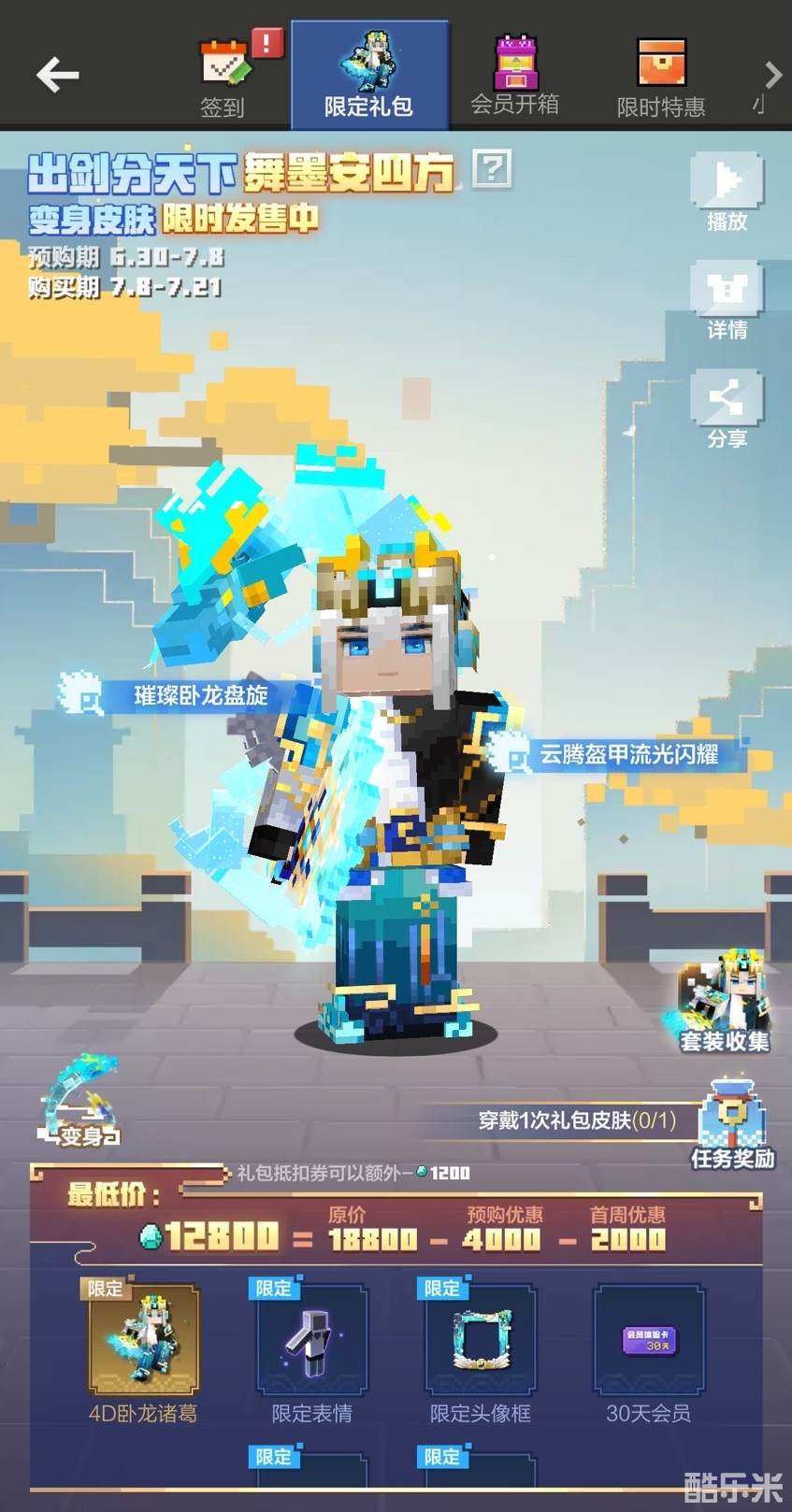Go back using the top-left arrow
Viewport: 792px width, 1512px height.
(58, 74)
